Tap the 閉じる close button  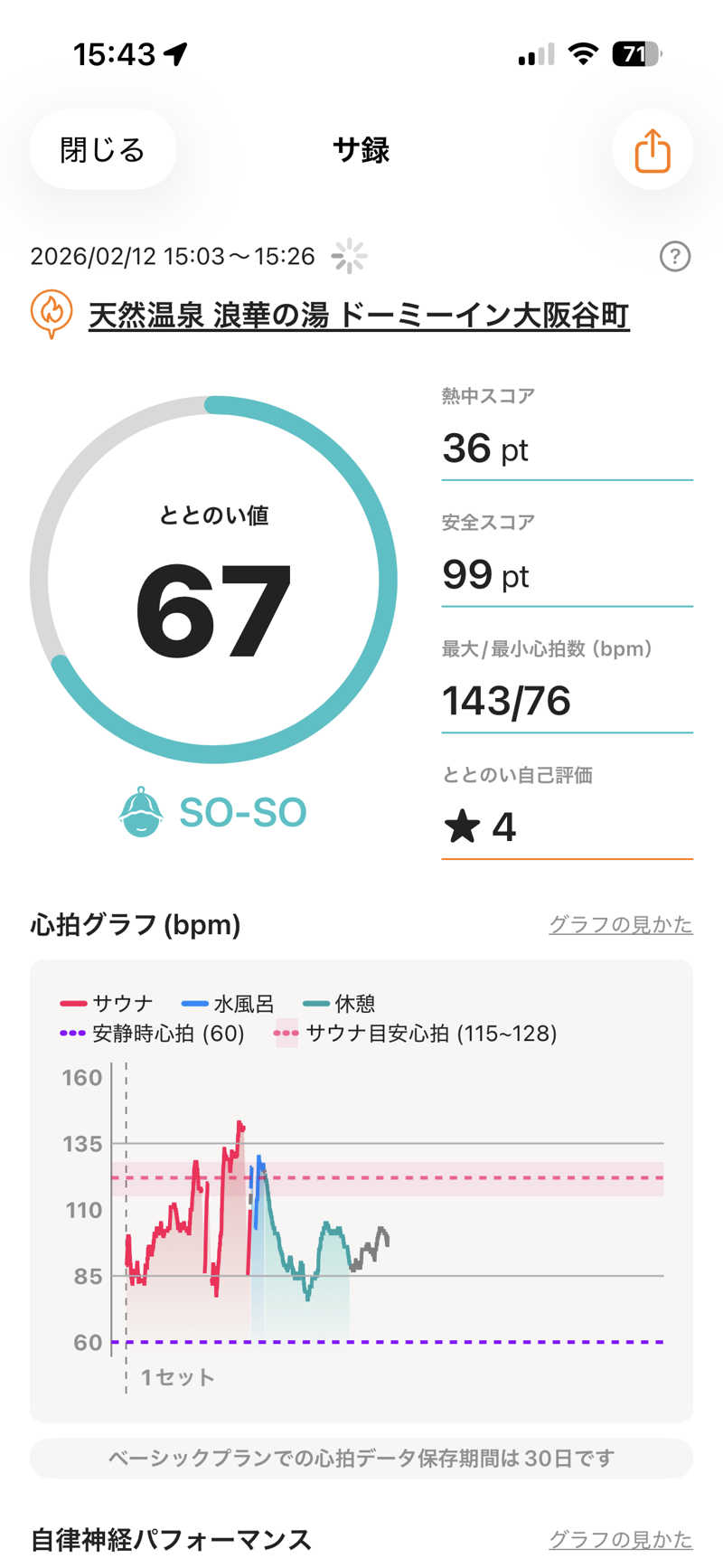tap(102, 150)
